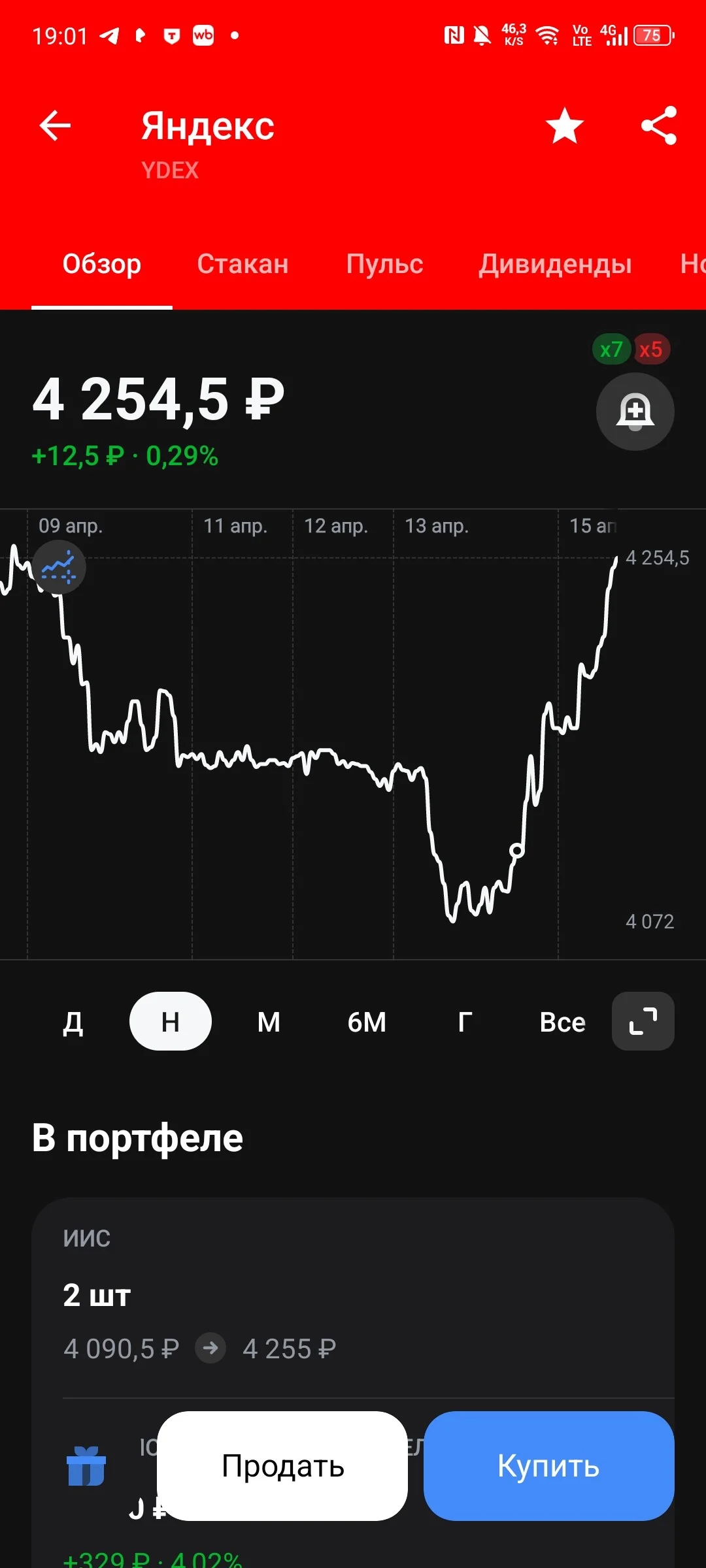
Task: Select the Н week chart period
Action: click(171, 1021)
